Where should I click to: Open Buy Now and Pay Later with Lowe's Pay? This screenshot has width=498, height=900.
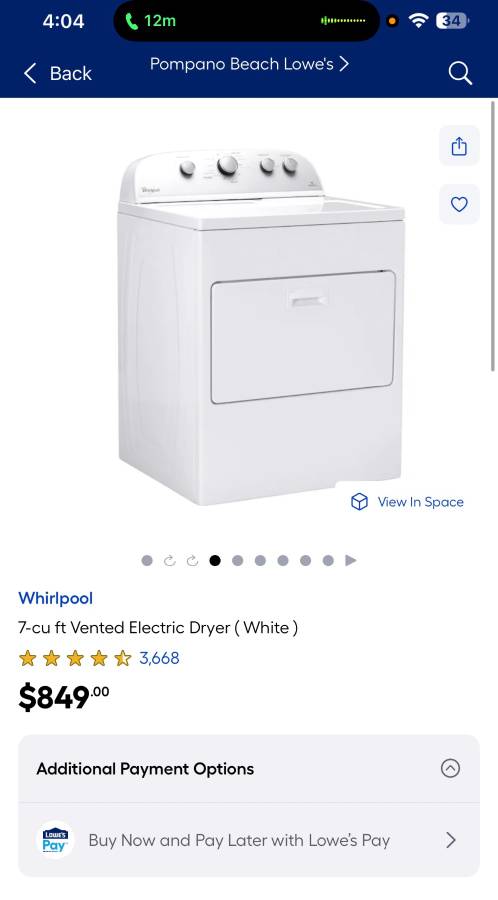249,840
